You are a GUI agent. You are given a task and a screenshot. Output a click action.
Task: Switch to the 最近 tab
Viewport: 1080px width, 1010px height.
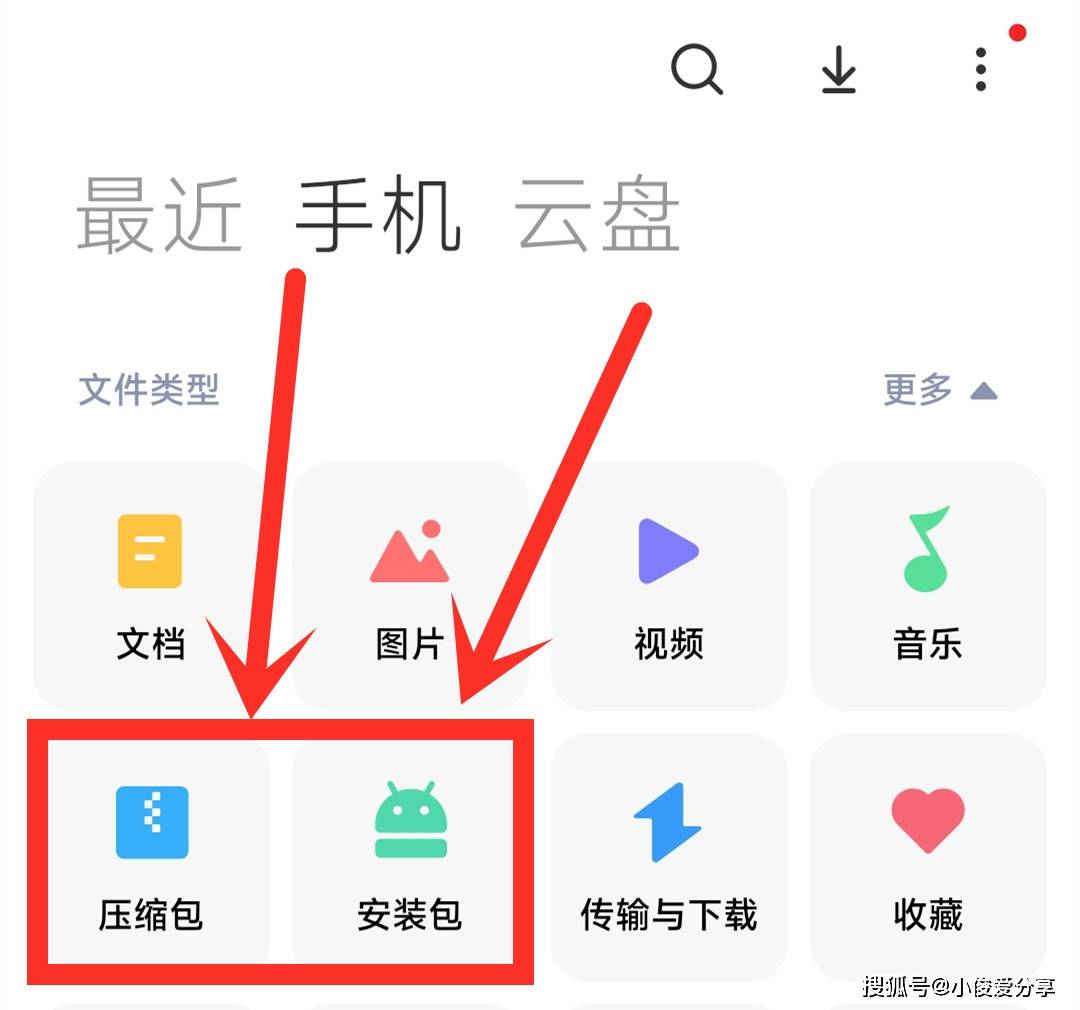160,215
